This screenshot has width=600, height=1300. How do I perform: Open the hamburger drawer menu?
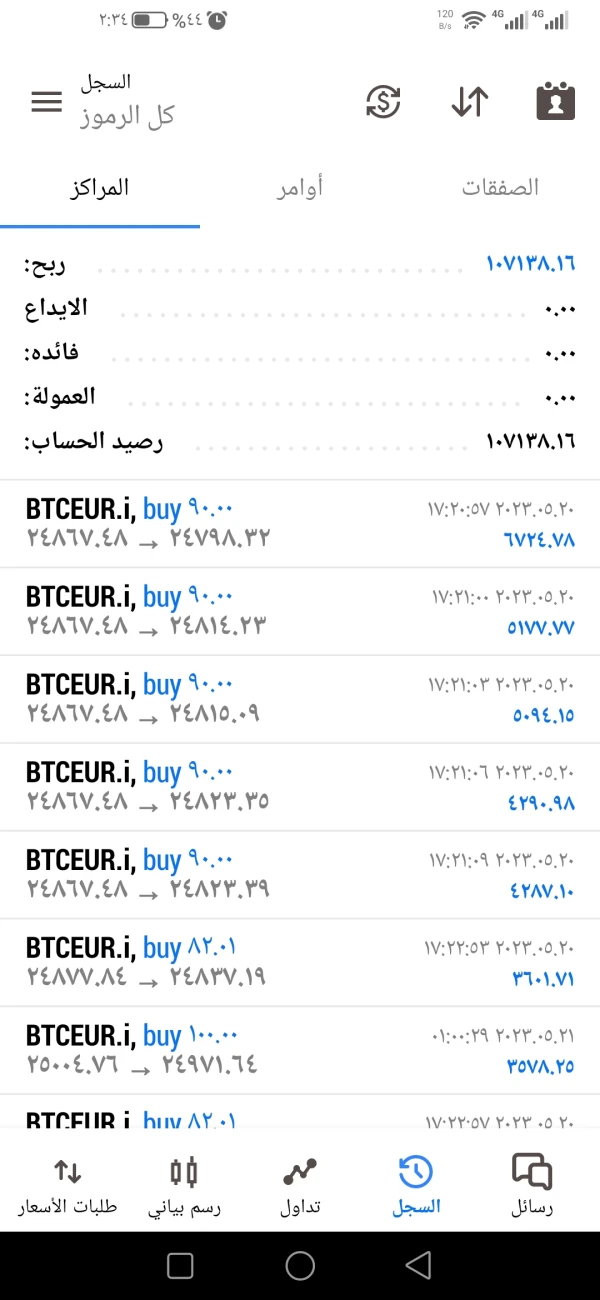[47, 102]
